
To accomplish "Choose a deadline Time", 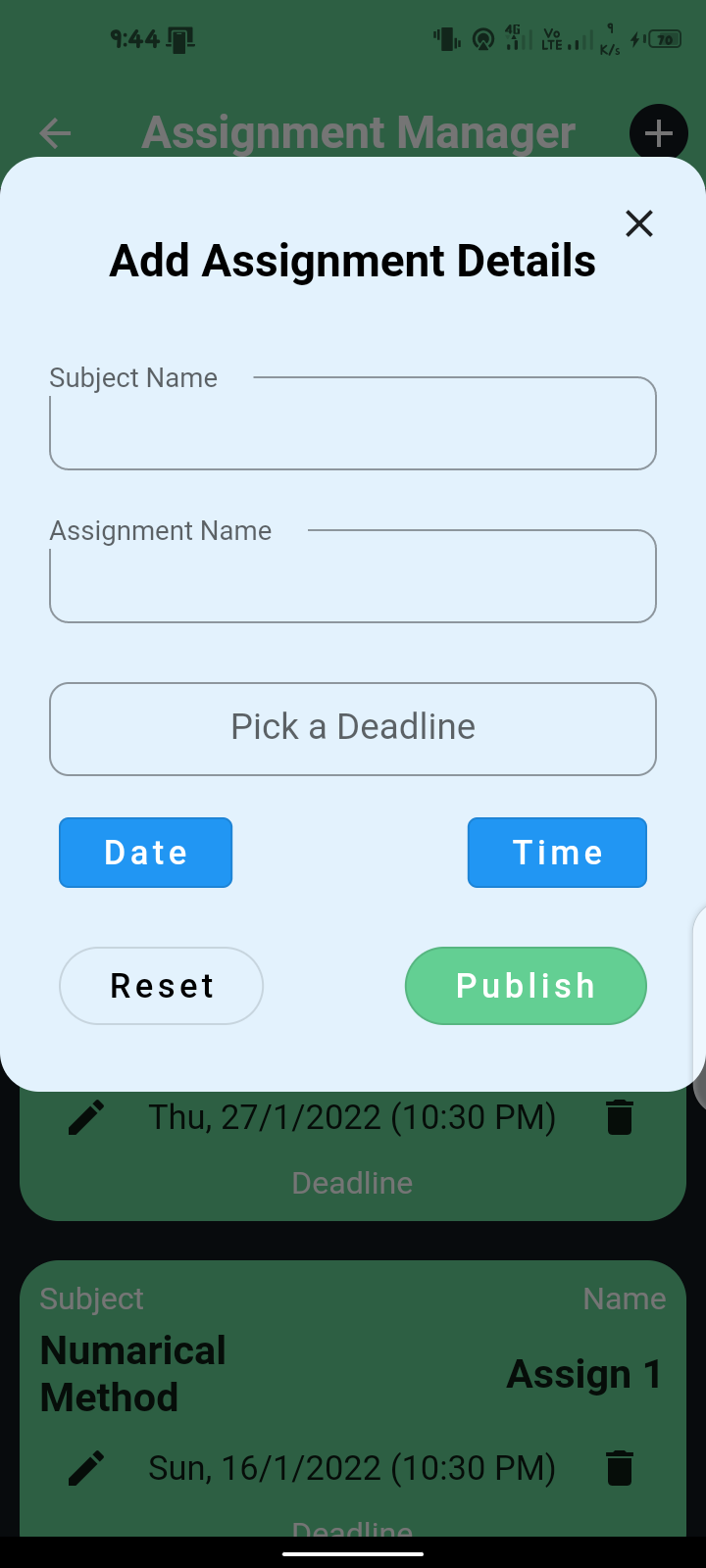I will pos(557,853).
